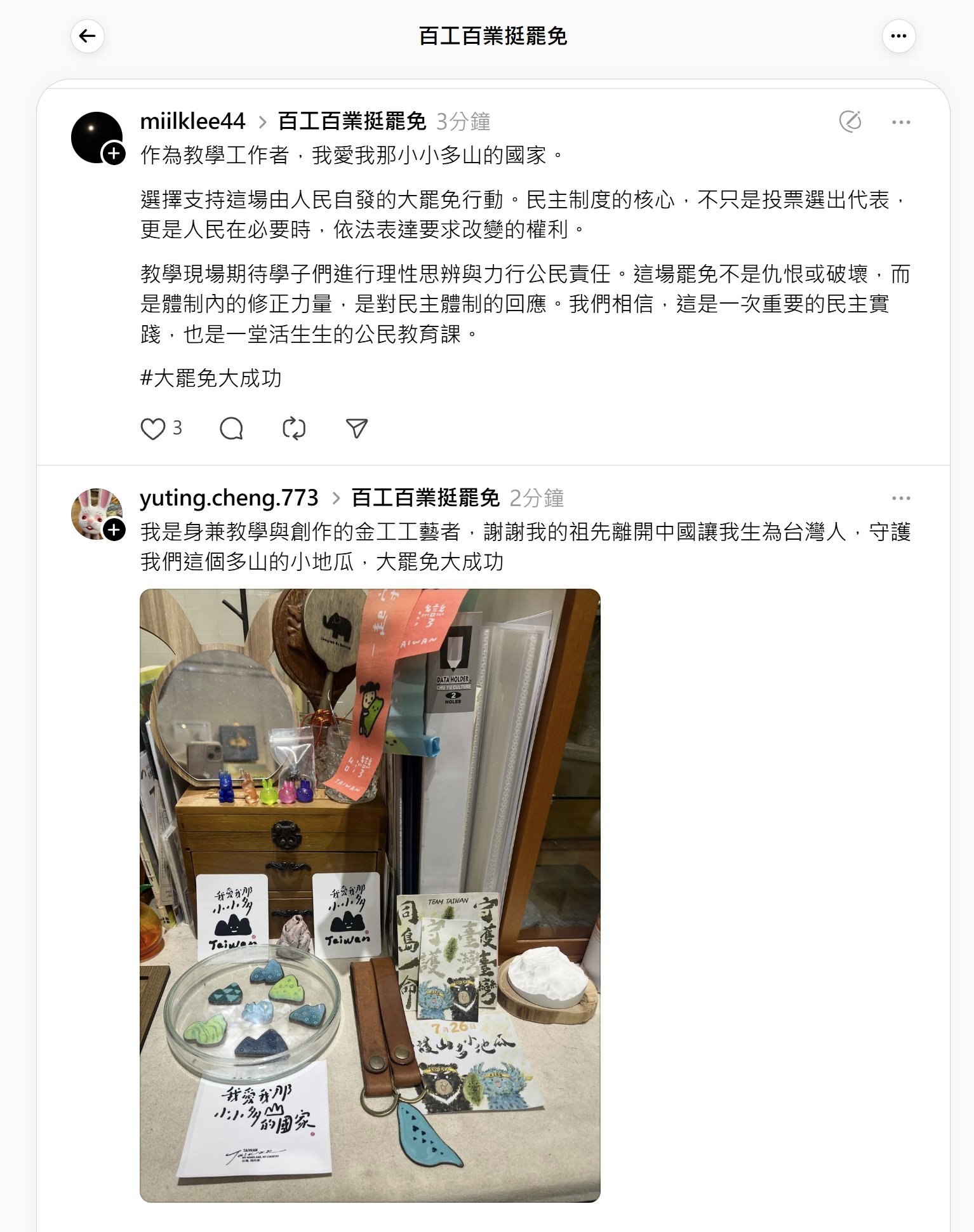Open the 百工百業挺罷免 topic link in yuting.cheng.773's post
The height and width of the screenshot is (1232, 974).
[x=425, y=498]
